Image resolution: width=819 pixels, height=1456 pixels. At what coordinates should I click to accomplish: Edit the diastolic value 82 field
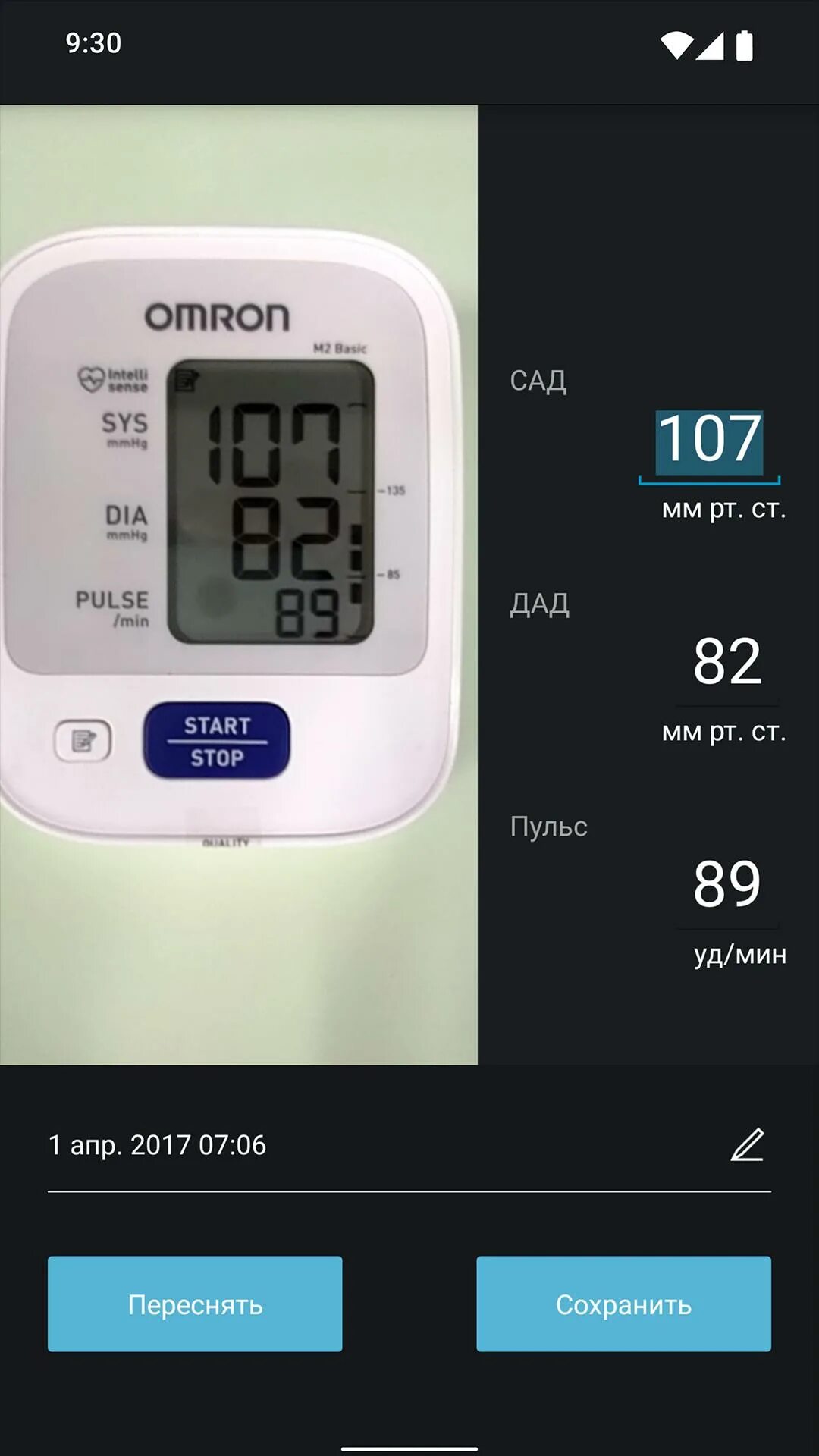click(726, 662)
